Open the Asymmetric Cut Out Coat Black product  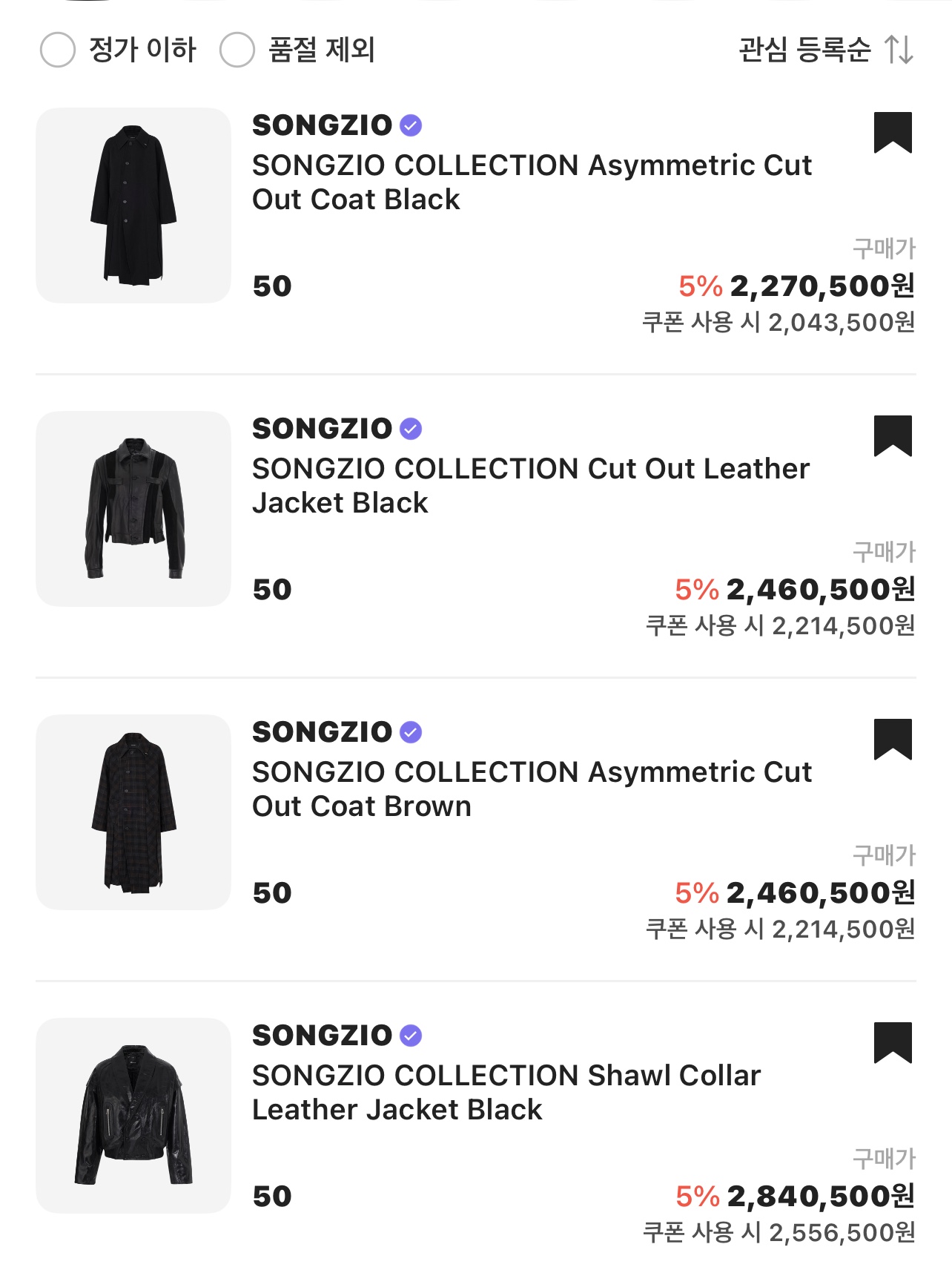531,182
